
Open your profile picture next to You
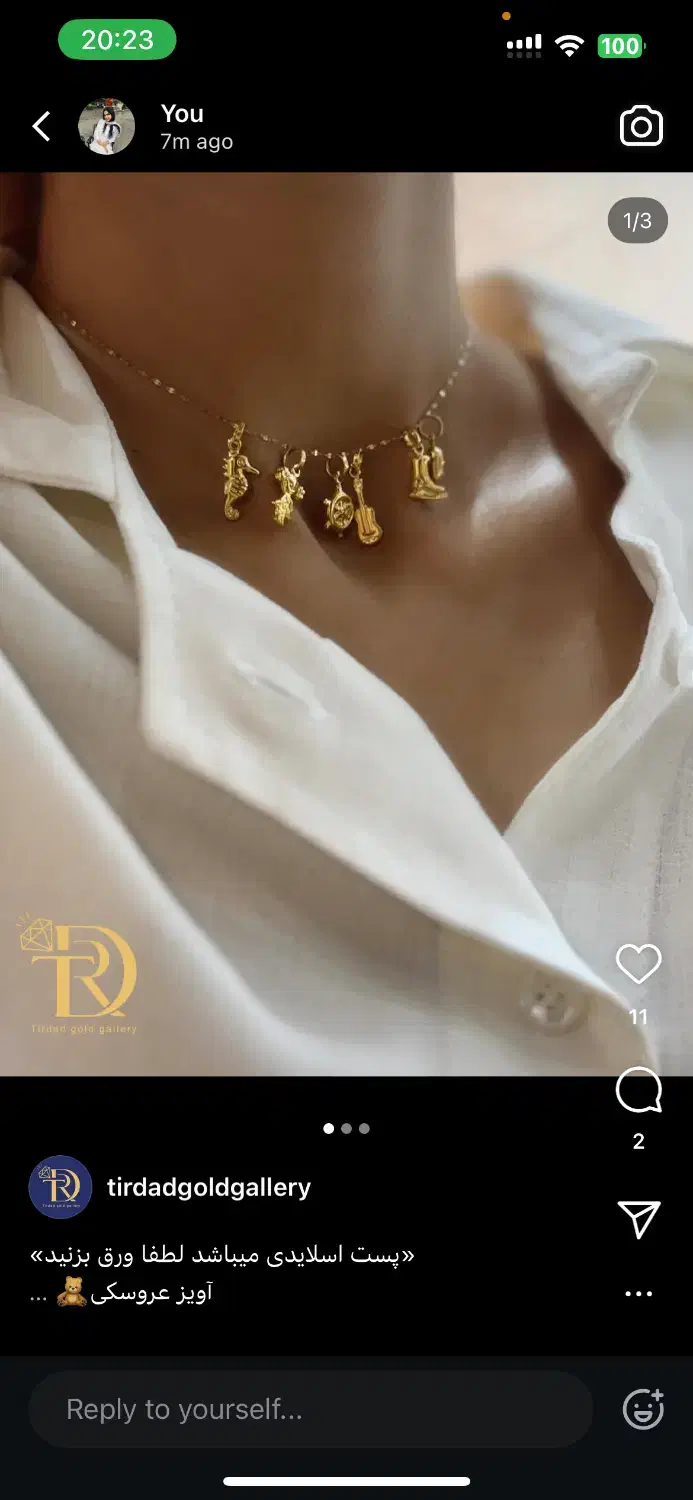point(107,127)
